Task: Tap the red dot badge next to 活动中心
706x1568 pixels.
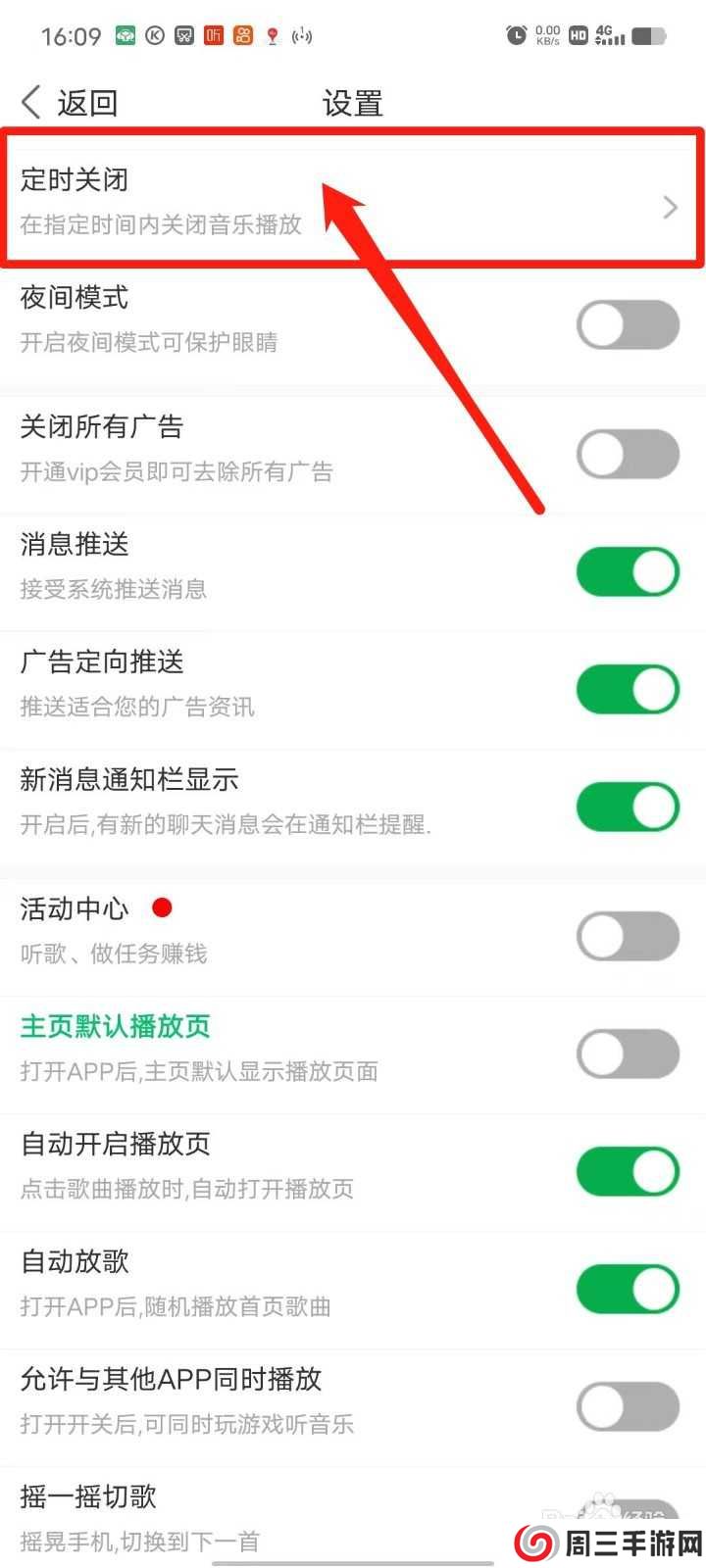Action: 163,907
